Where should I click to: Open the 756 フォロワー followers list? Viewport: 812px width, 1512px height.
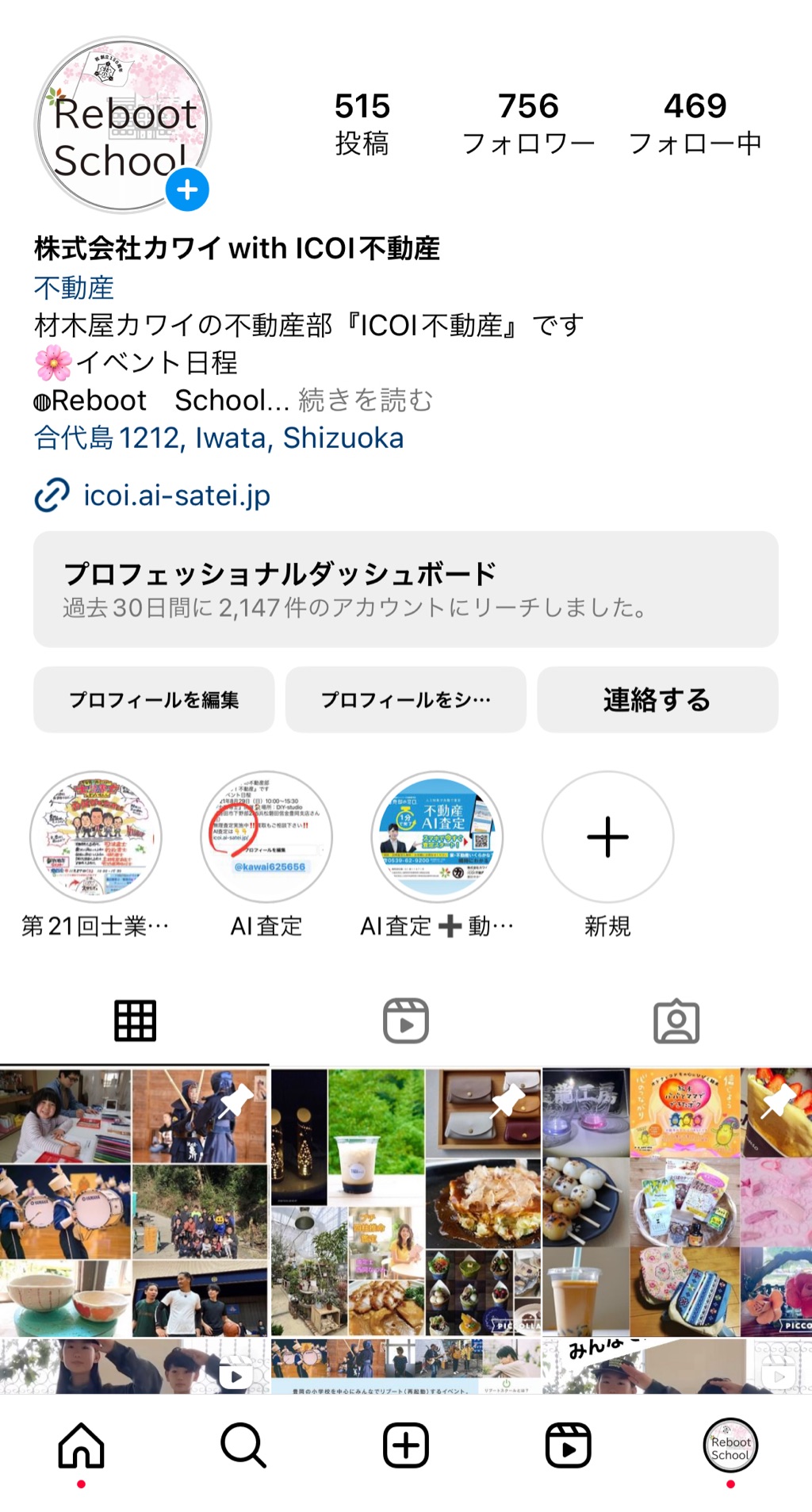click(x=528, y=124)
